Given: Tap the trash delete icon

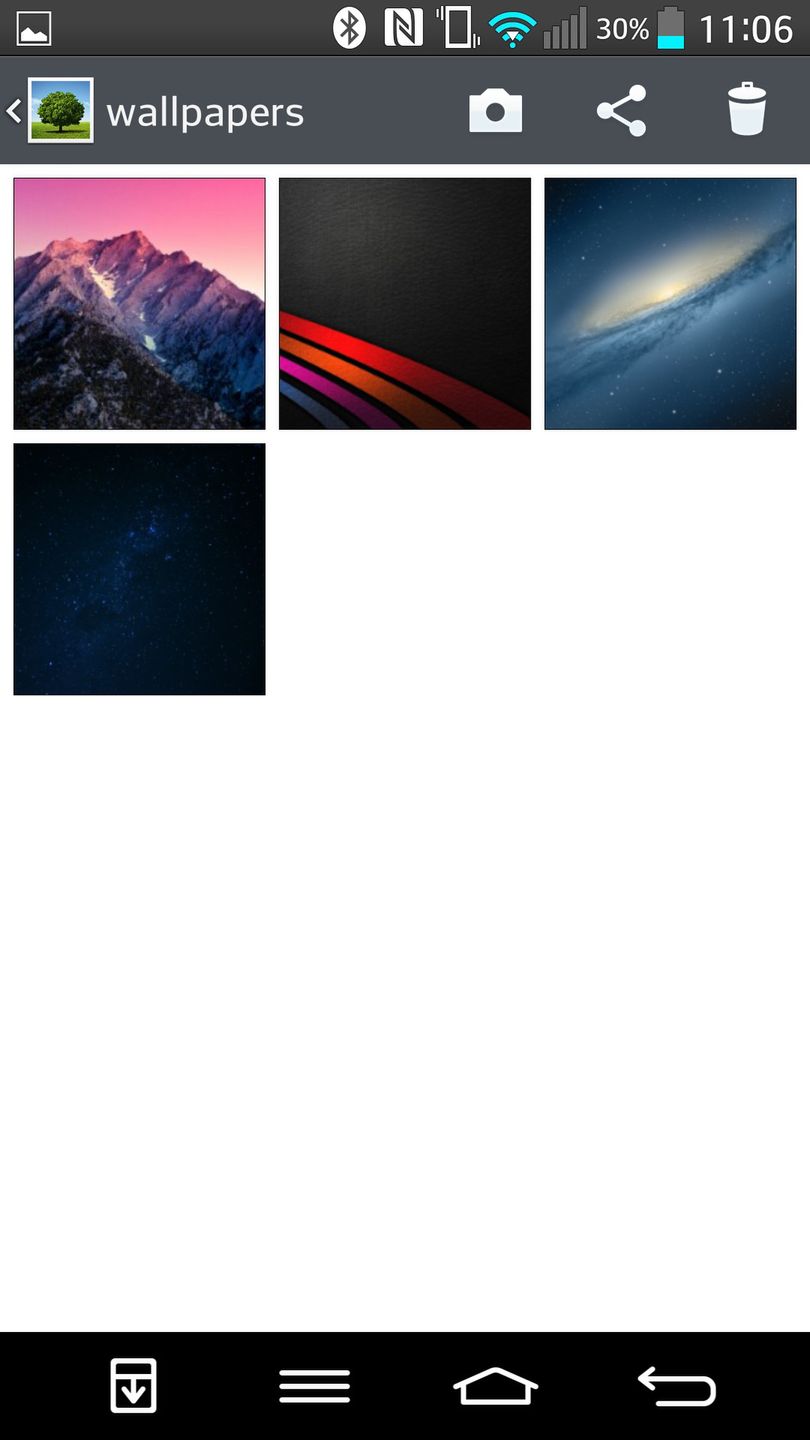Looking at the screenshot, I should tap(746, 110).
